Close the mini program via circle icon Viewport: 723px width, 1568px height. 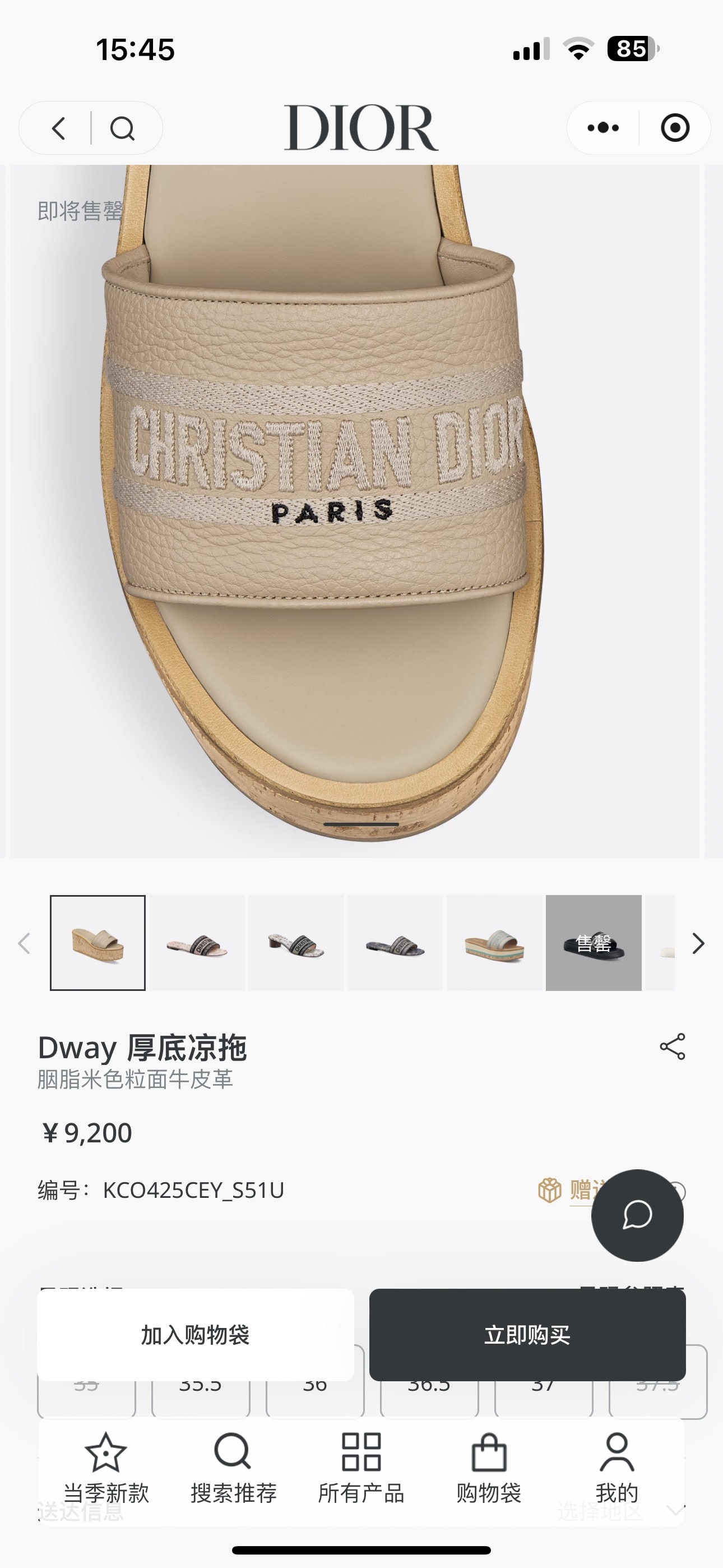pos(675,128)
